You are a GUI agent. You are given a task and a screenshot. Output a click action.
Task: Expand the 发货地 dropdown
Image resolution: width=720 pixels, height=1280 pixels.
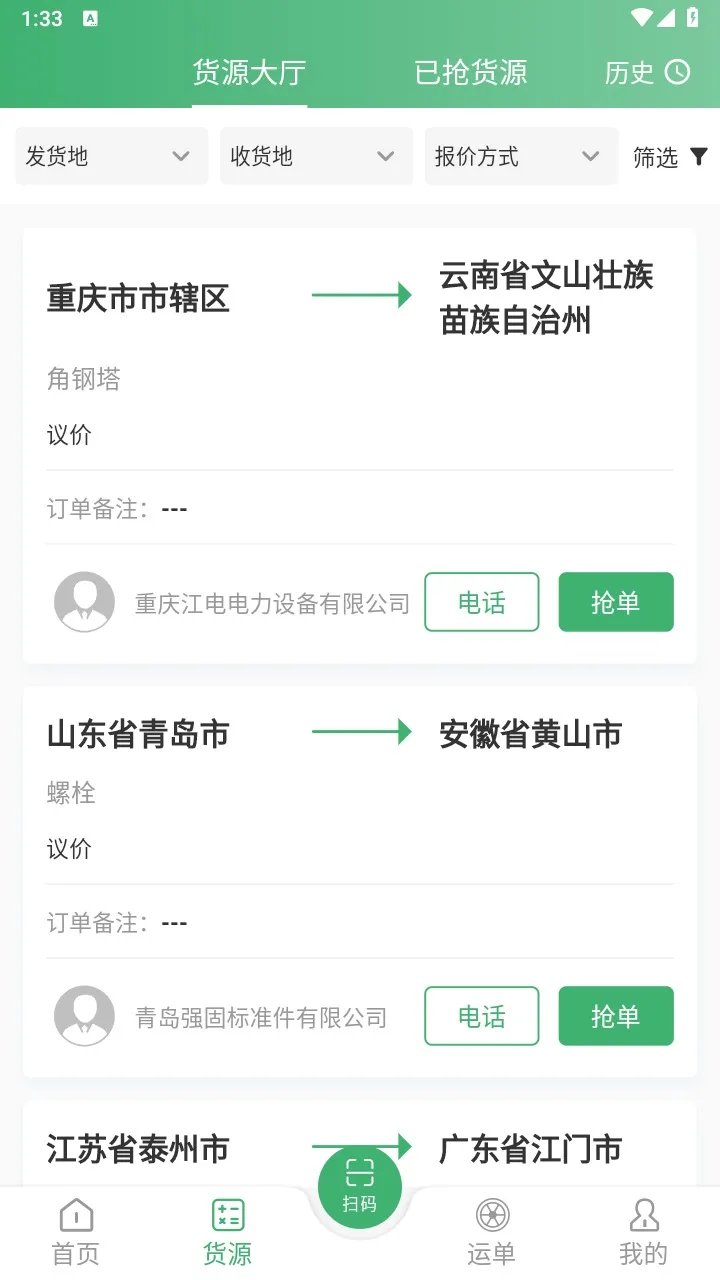pos(111,156)
